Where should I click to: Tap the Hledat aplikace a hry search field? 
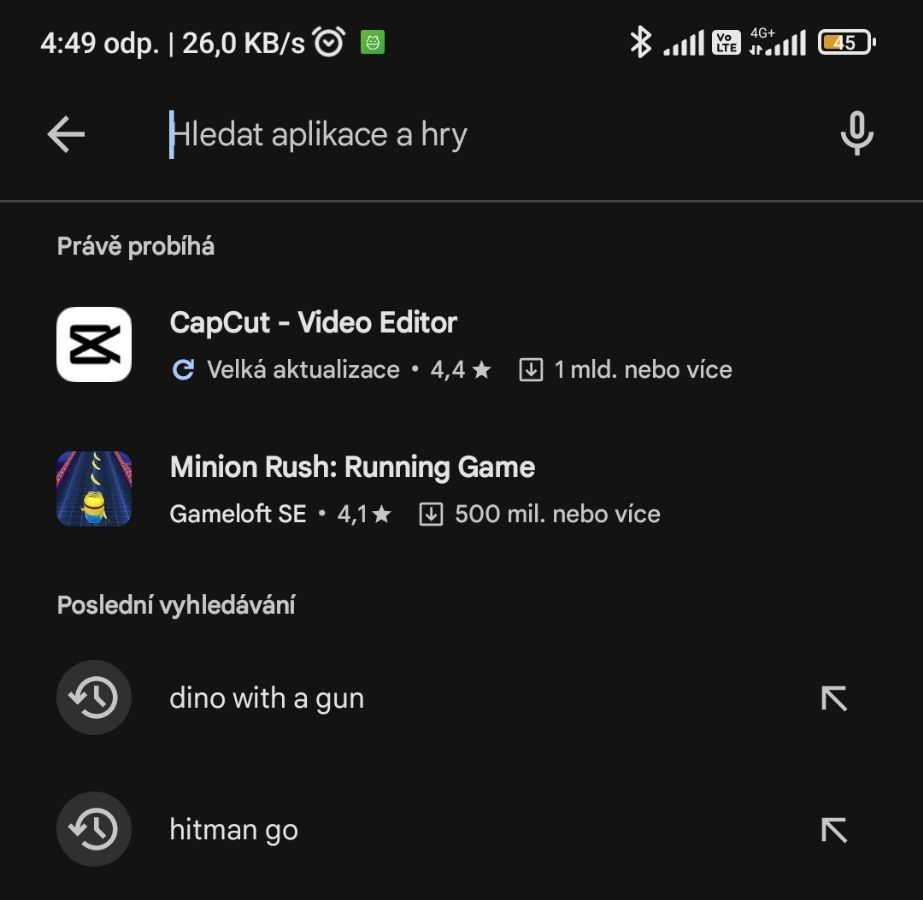450,134
